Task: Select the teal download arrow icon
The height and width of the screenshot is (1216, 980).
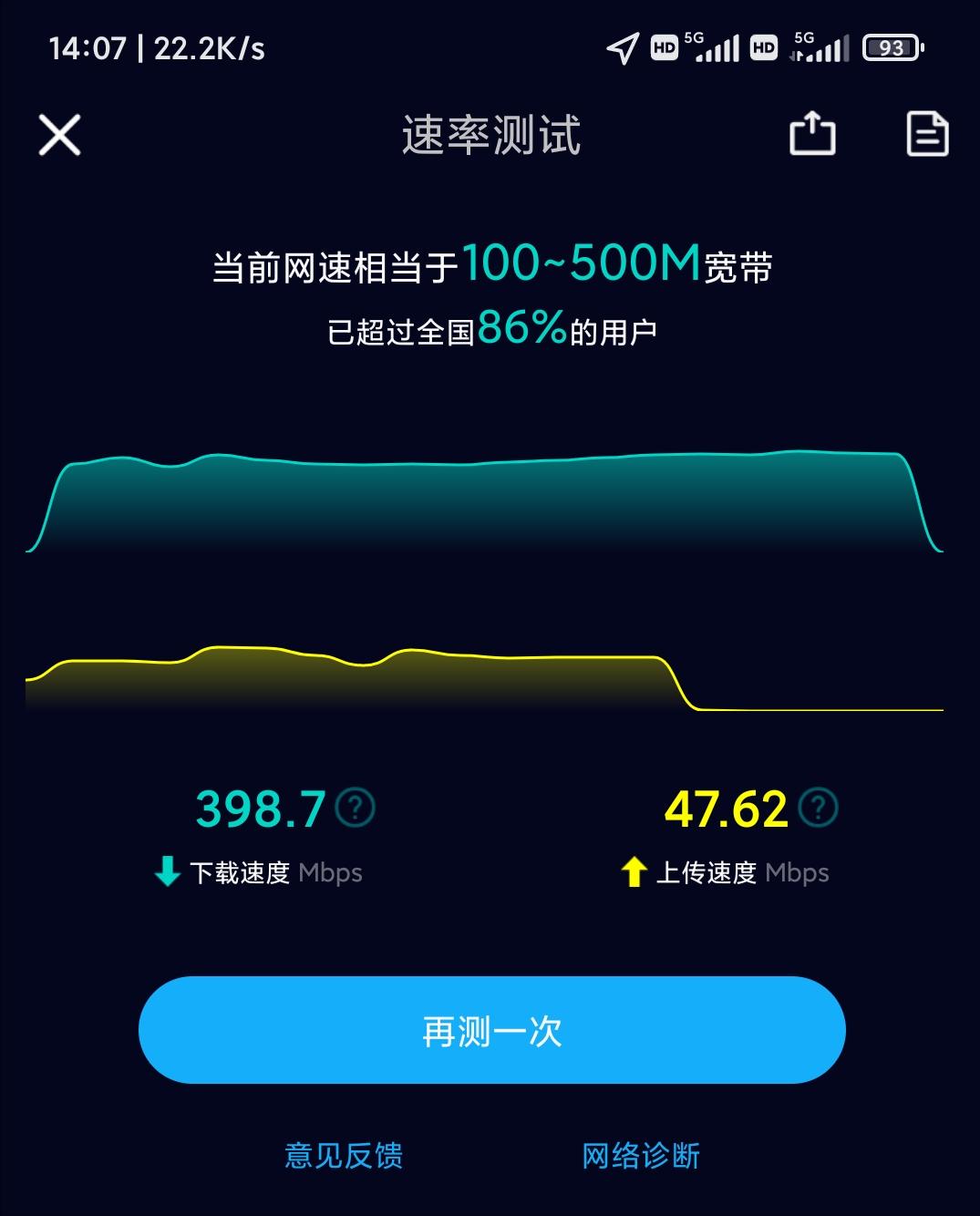Action: pyautogui.click(x=168, y=872)
